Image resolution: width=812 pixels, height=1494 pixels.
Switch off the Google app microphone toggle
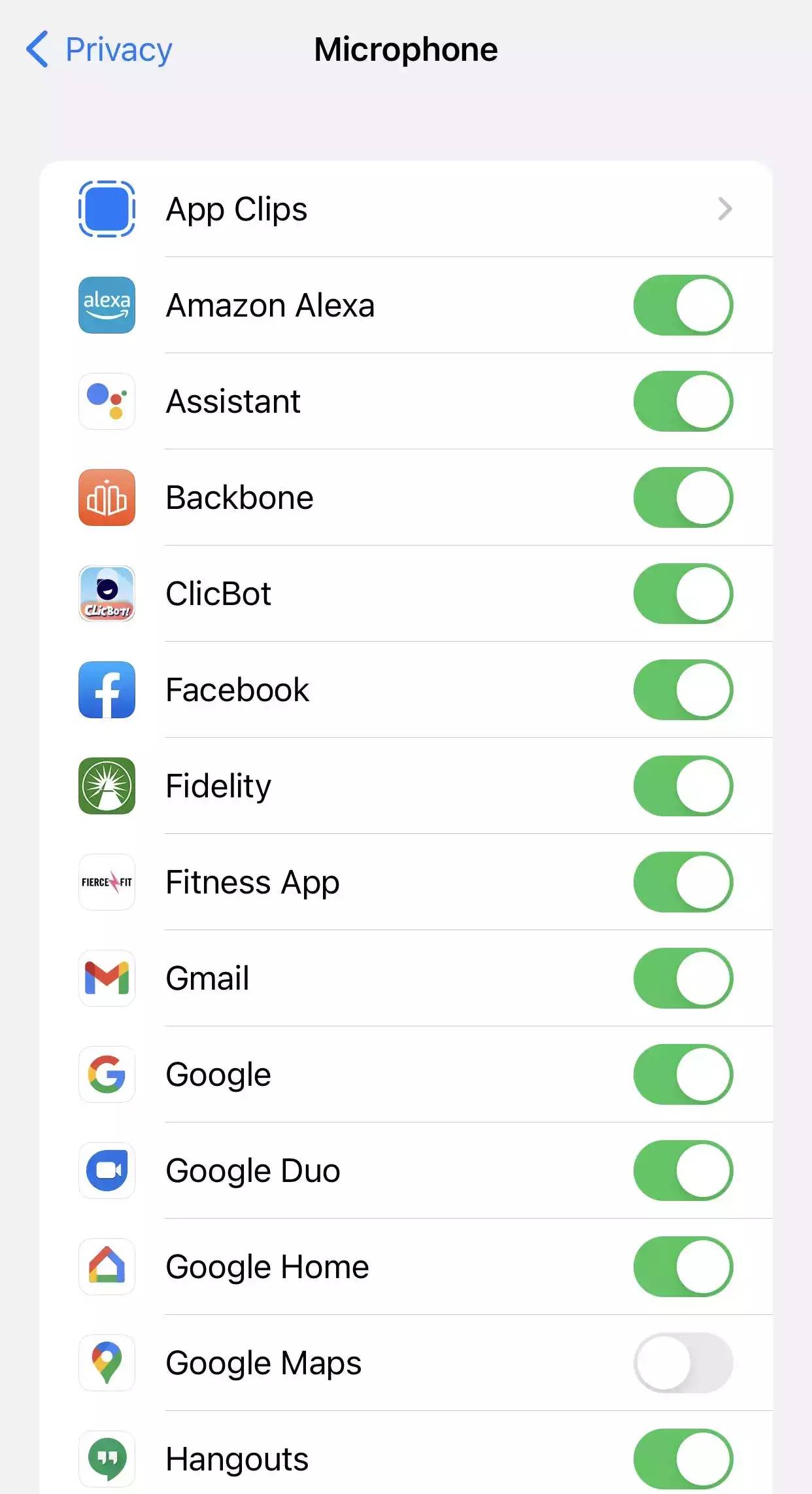click(x=683, y=1075)
